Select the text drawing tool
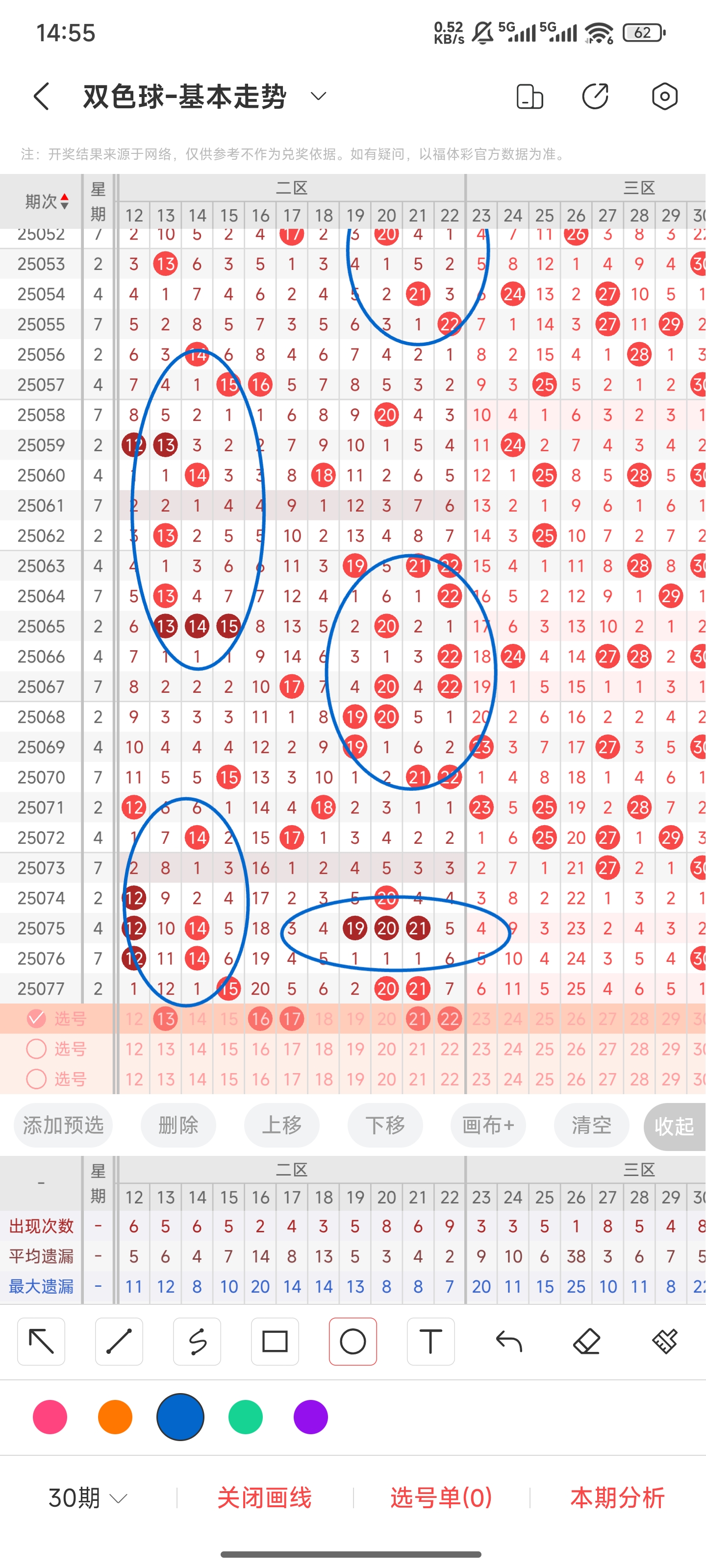This screenshot has width=706, height=1568. [x=430, y=1342]
